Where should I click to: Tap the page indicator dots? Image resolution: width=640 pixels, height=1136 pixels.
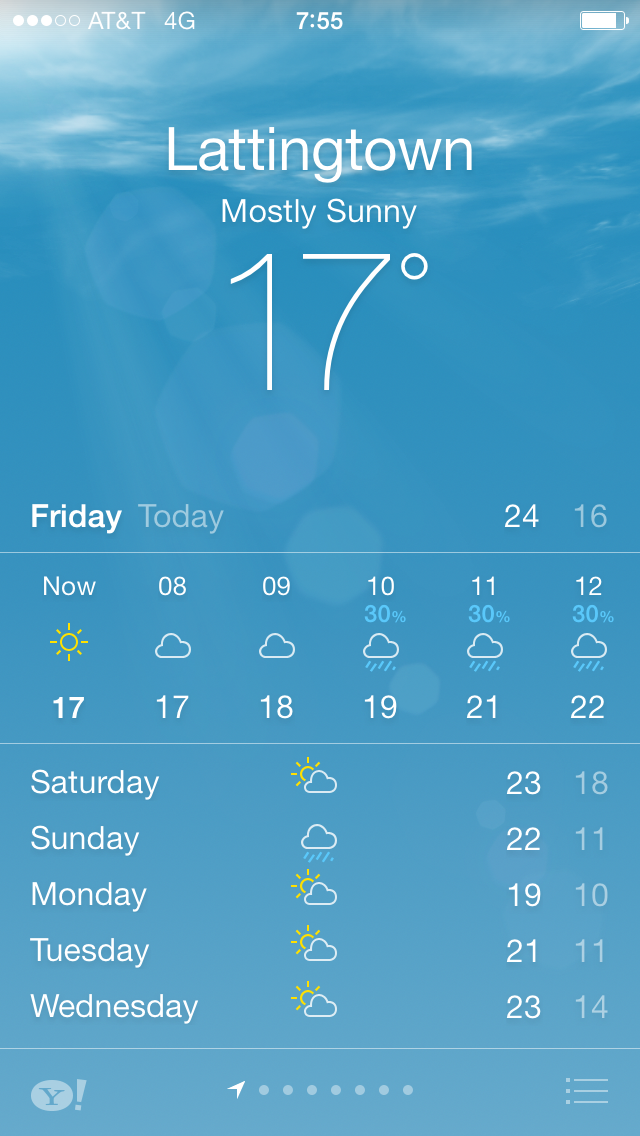coord(320,1090)
